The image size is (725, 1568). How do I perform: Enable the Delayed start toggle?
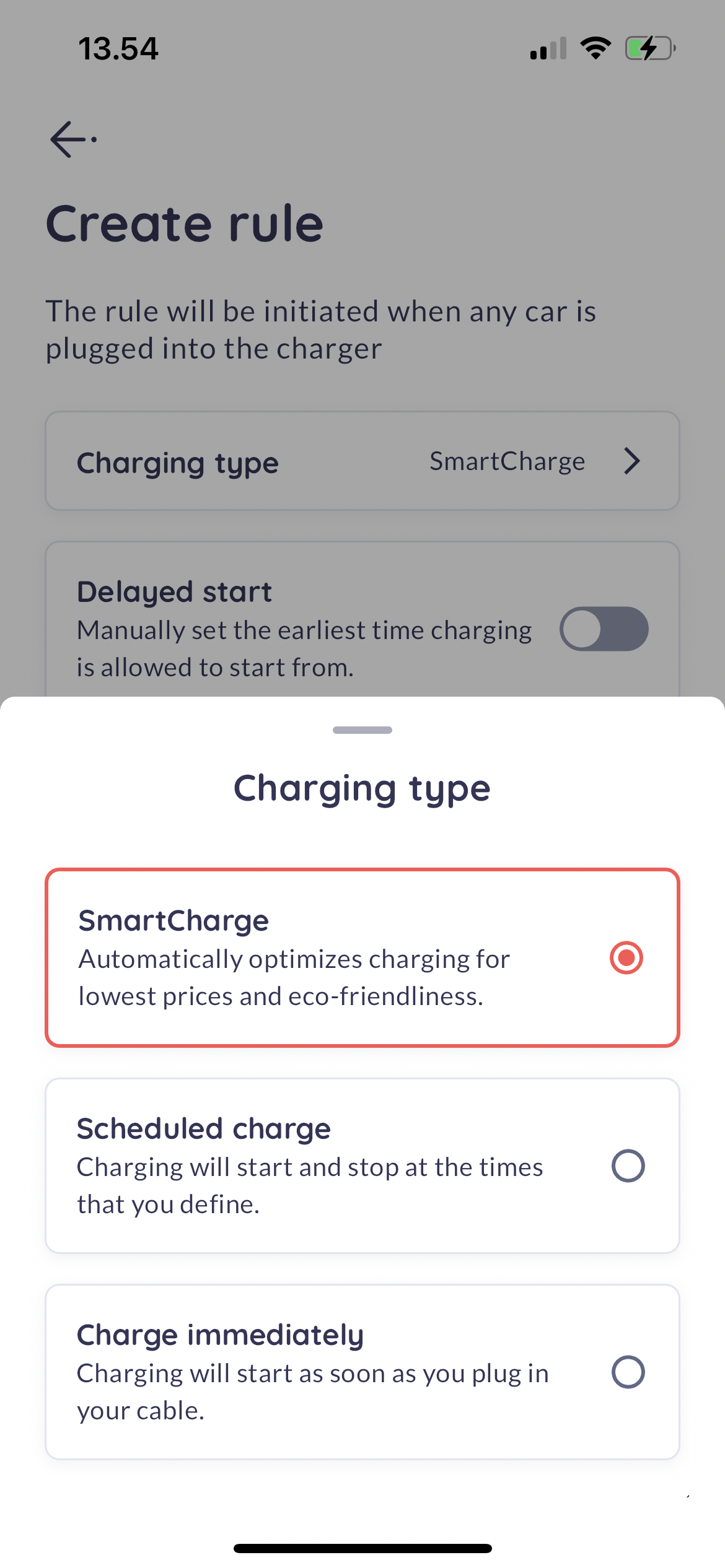coord(604,629)
